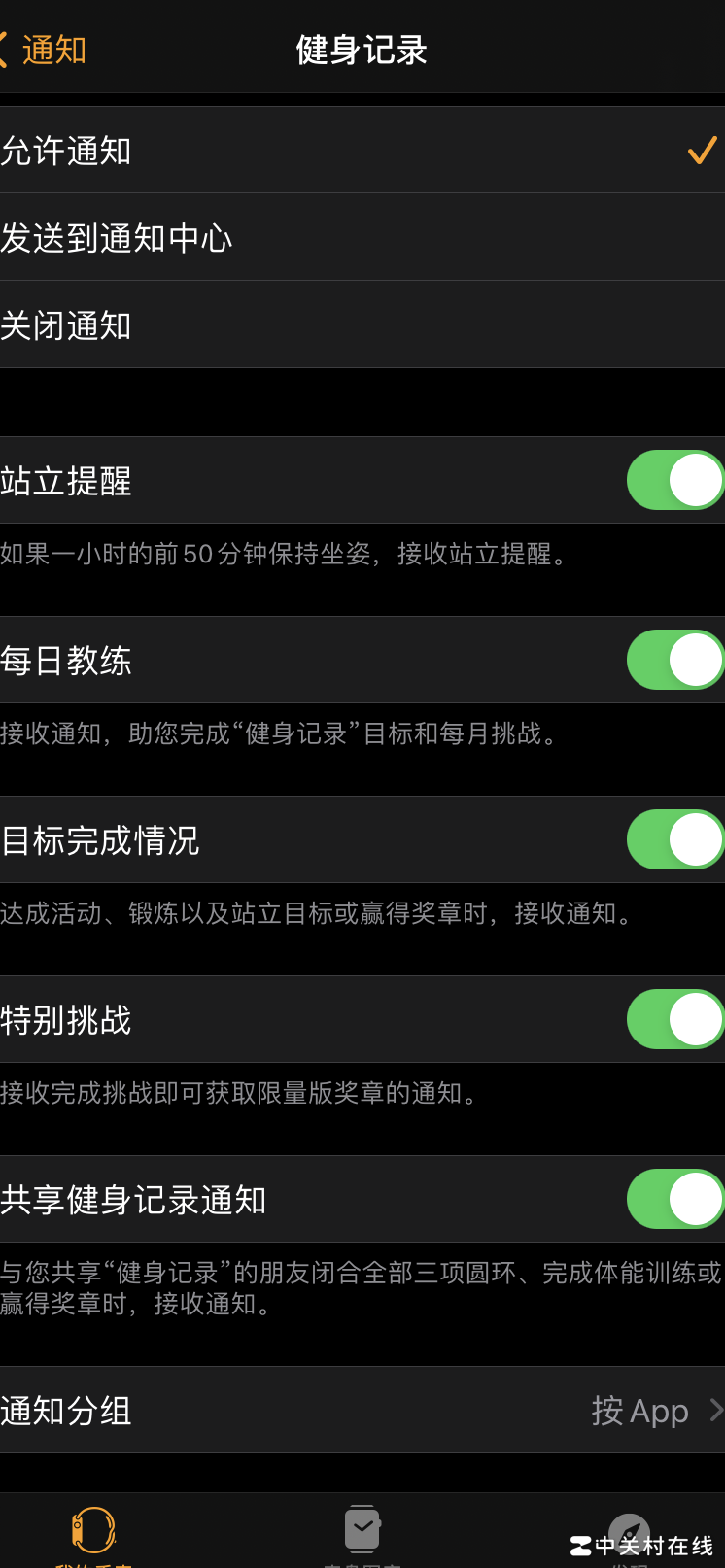Disable 每日教练 notifications
The width and height of the screenshot is (725, 1568).
click(674, 660)
